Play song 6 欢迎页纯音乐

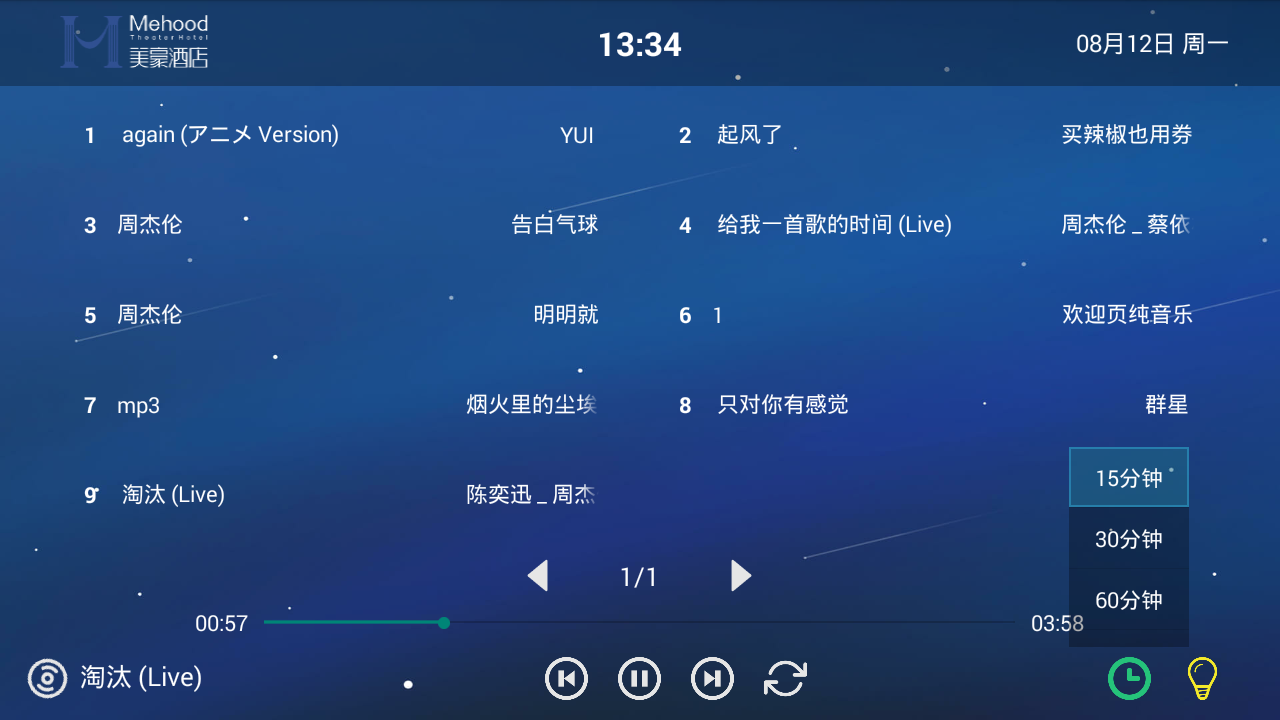(x=934, y=315)
